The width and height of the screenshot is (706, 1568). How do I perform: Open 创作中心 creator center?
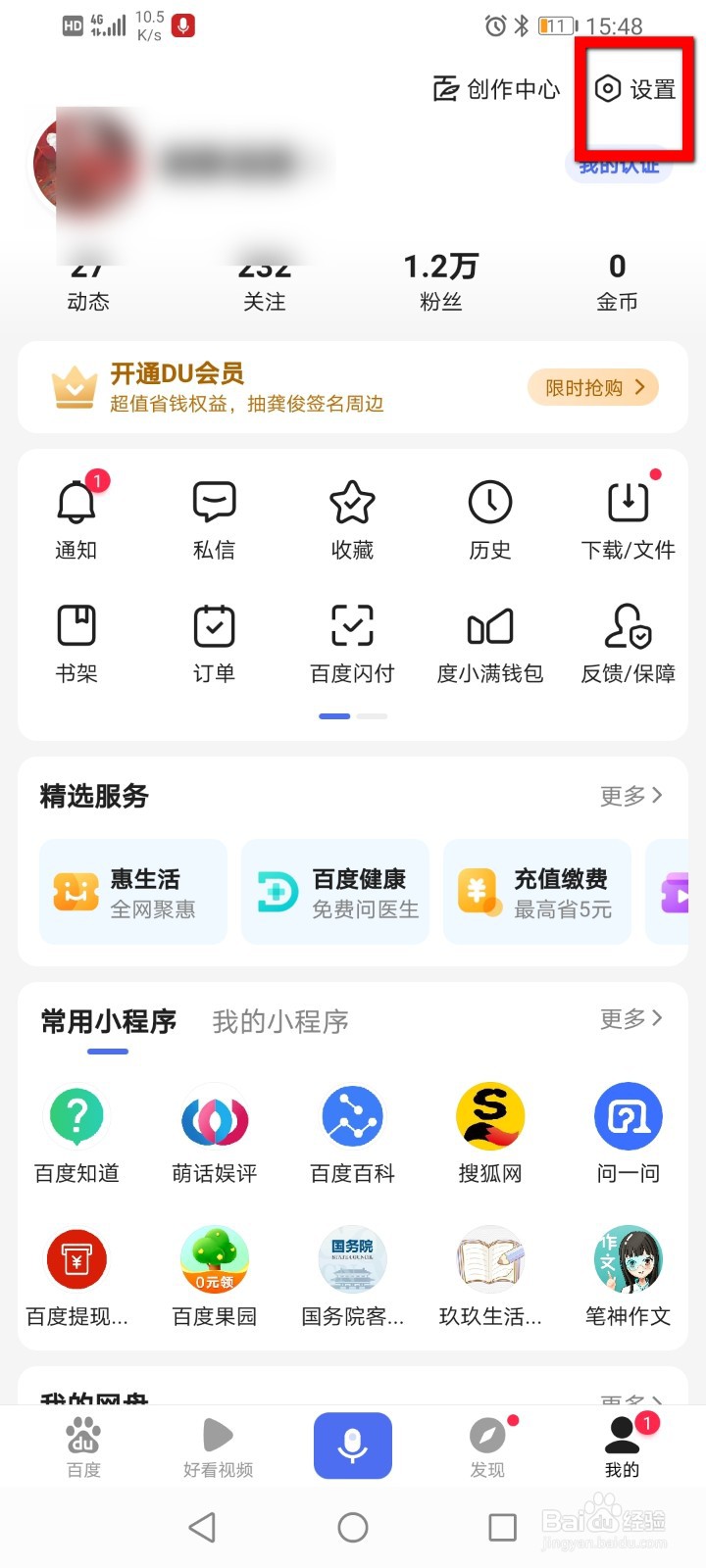[x=496, y=89]
